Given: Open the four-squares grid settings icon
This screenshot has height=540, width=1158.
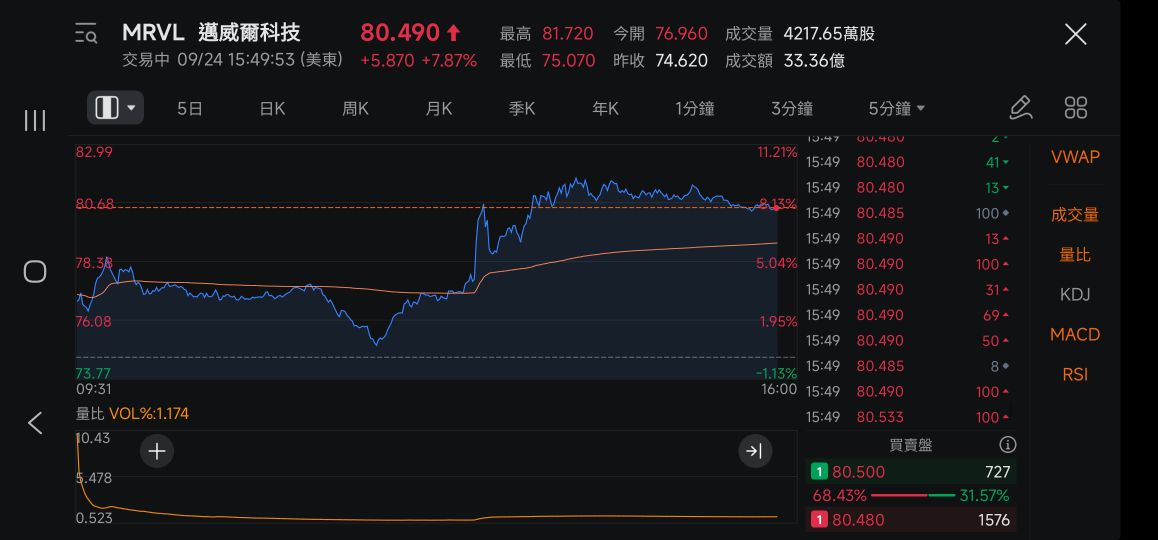Looking at the screenshot, I should (x=1075, y=108).
